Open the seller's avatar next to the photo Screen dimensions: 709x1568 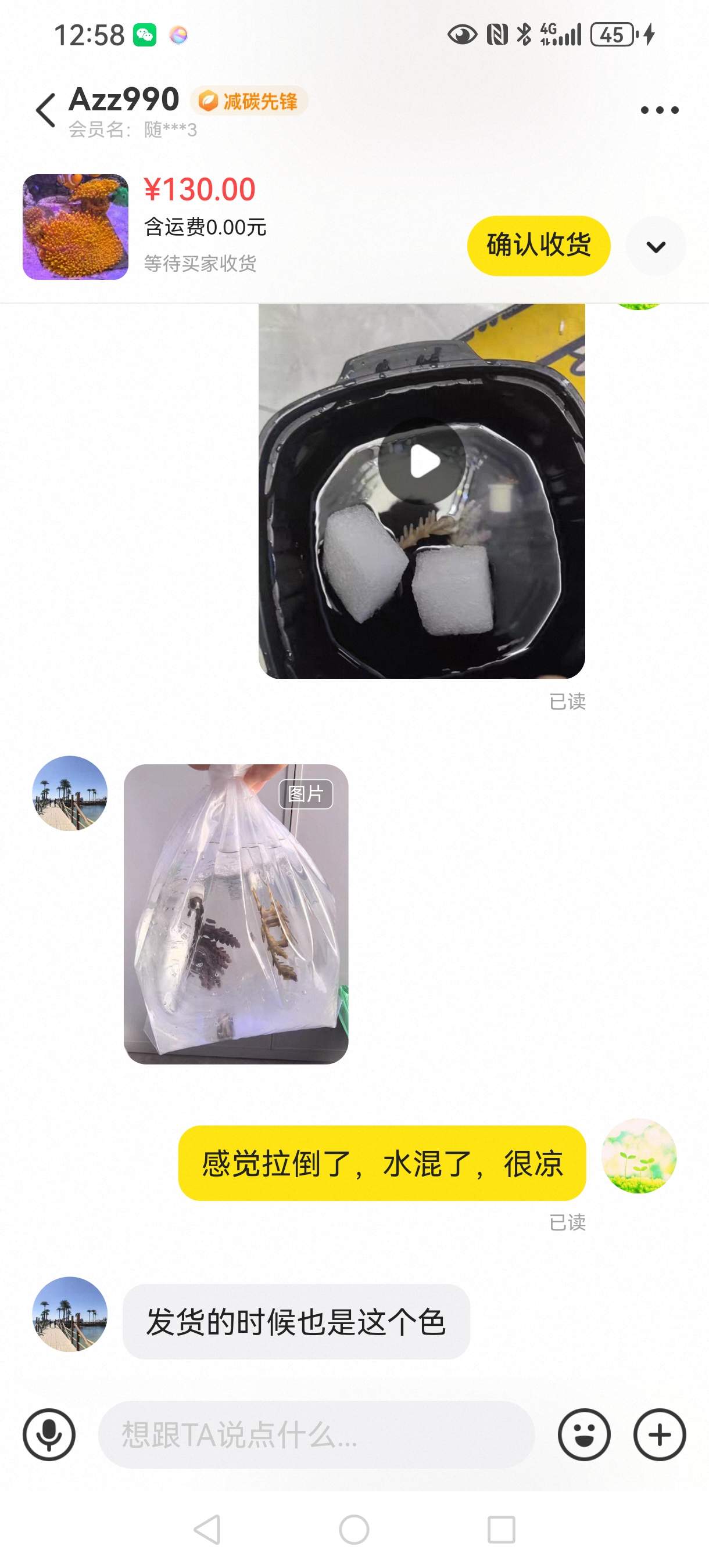[70, 793]
